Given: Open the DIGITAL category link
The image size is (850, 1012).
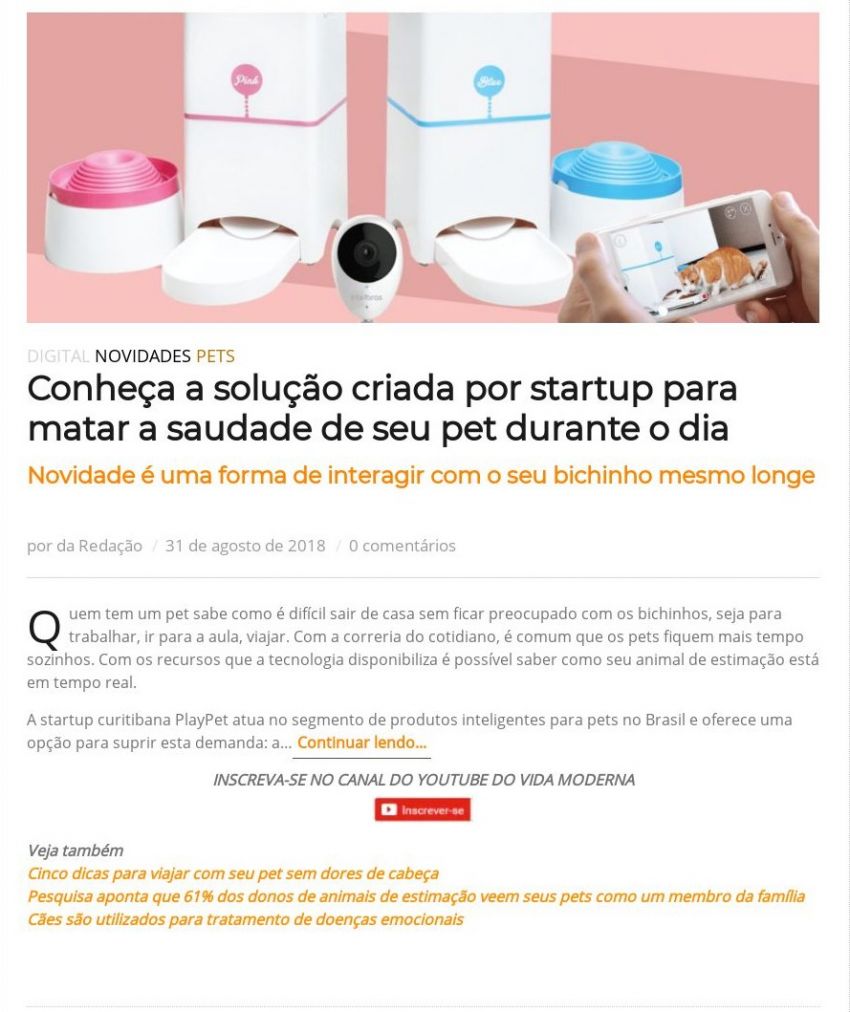Looking at the screenshot, I should (58, 356).
